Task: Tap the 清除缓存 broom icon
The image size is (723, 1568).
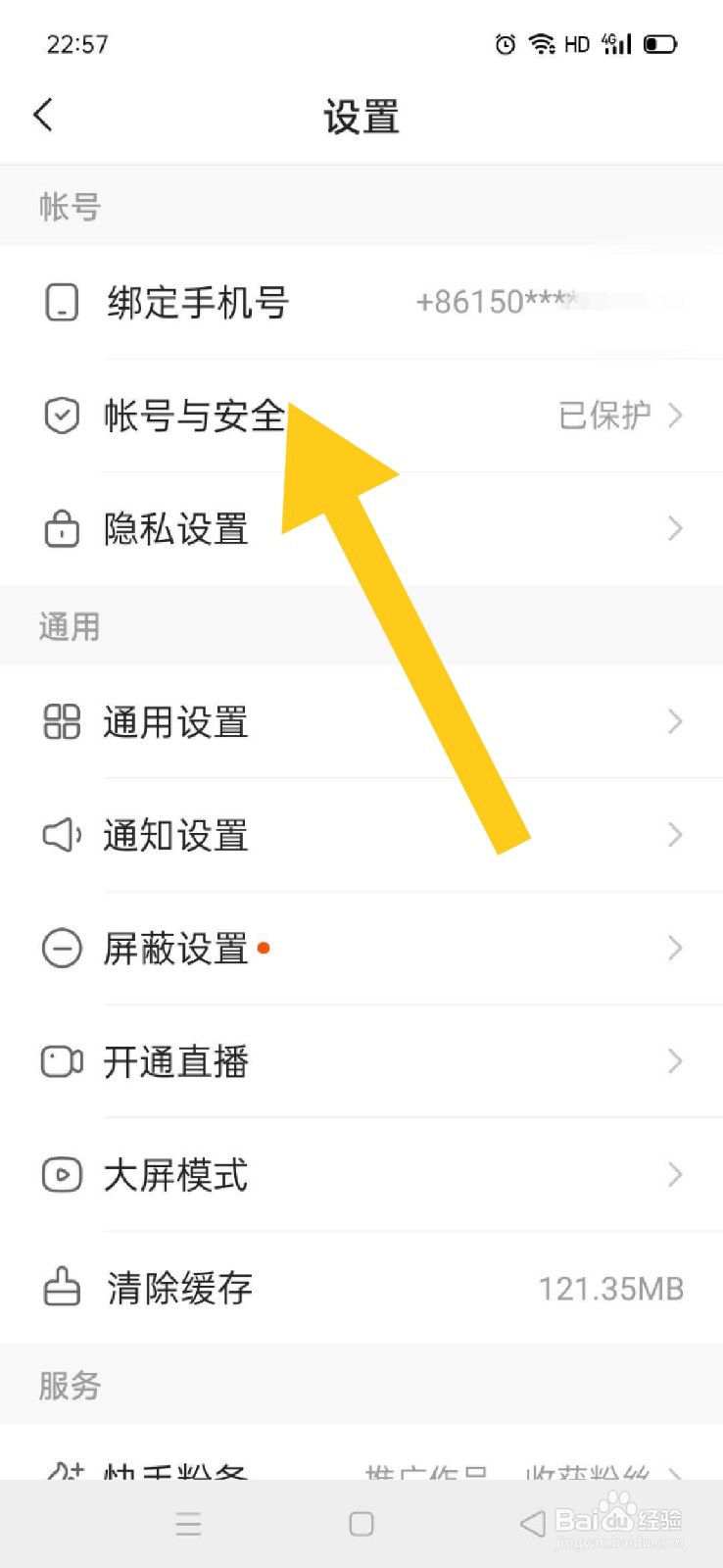Action: click(61, 1288)
